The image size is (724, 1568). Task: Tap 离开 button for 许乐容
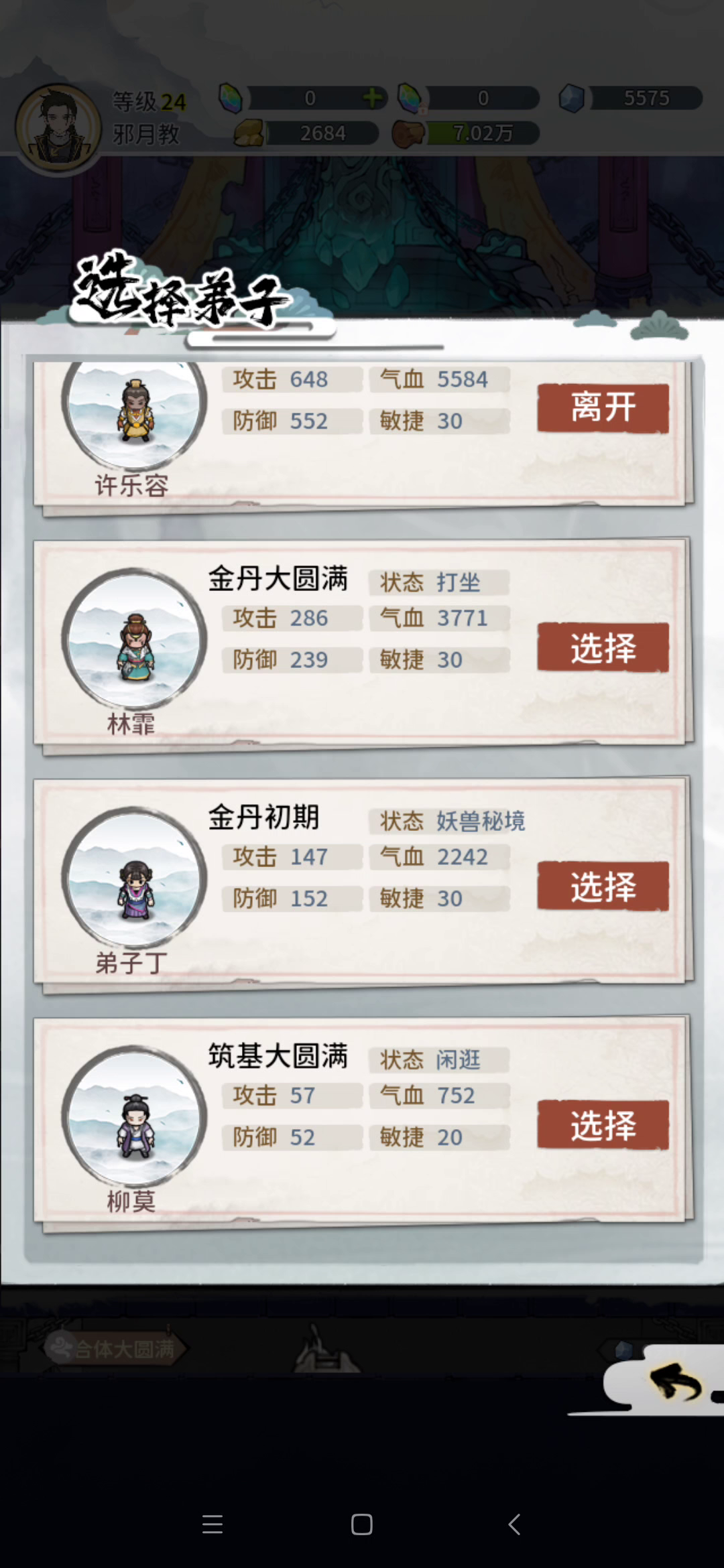(603, 408)
